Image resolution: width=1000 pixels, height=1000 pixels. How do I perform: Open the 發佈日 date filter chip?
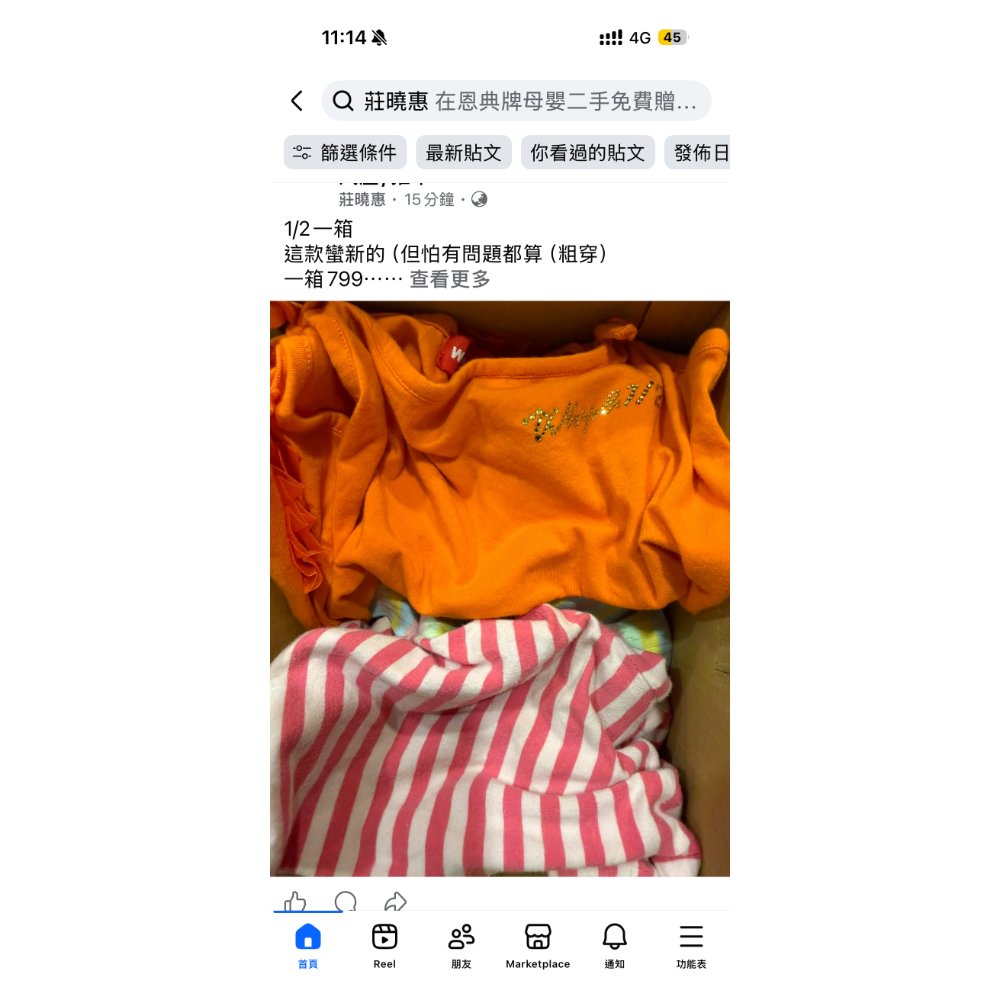[699, 153]
